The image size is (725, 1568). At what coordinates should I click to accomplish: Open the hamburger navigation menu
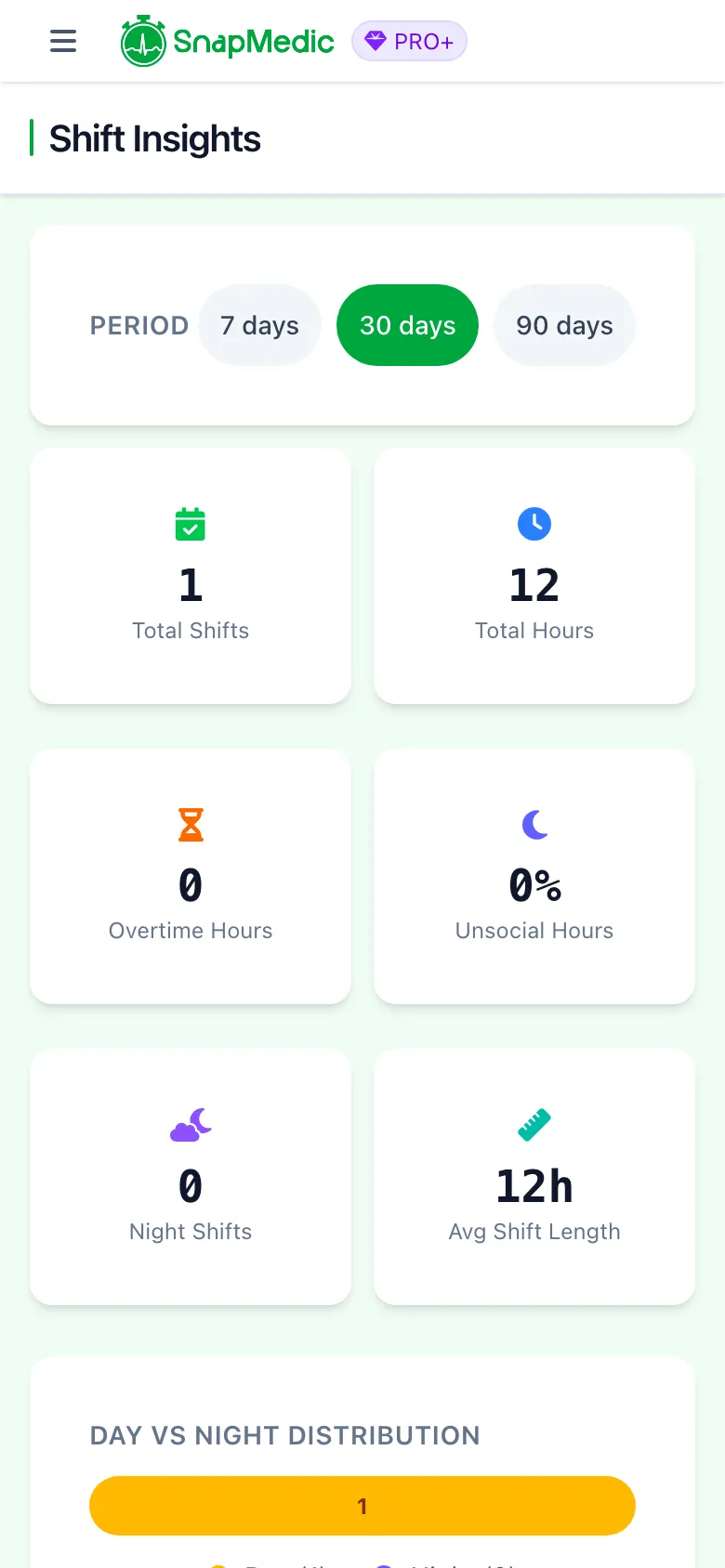62,41
